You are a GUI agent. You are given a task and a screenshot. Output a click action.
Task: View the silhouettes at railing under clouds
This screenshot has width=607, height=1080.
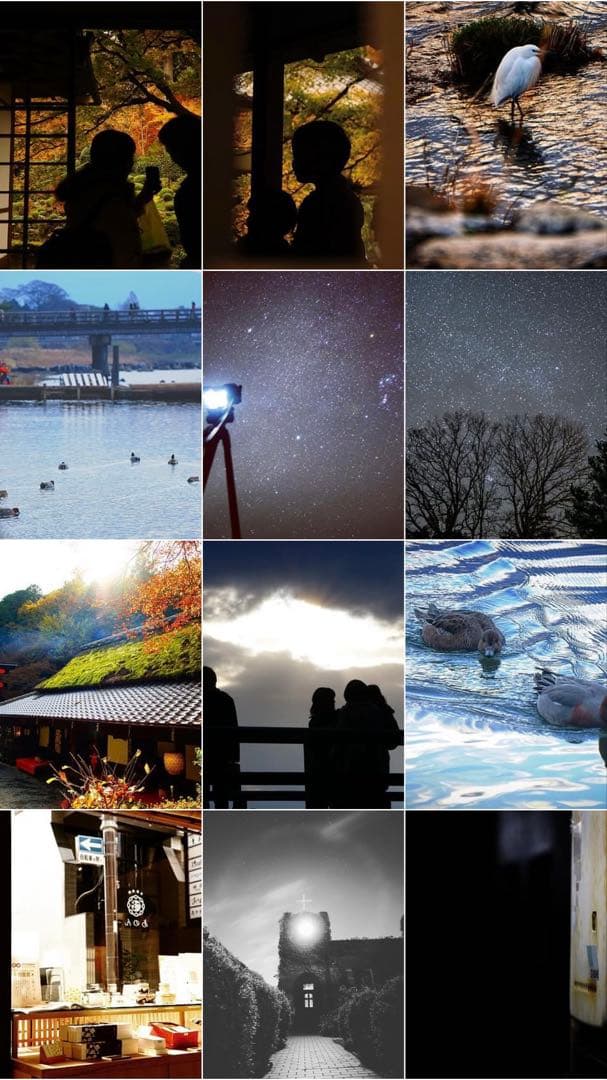[x=303, y=675]
